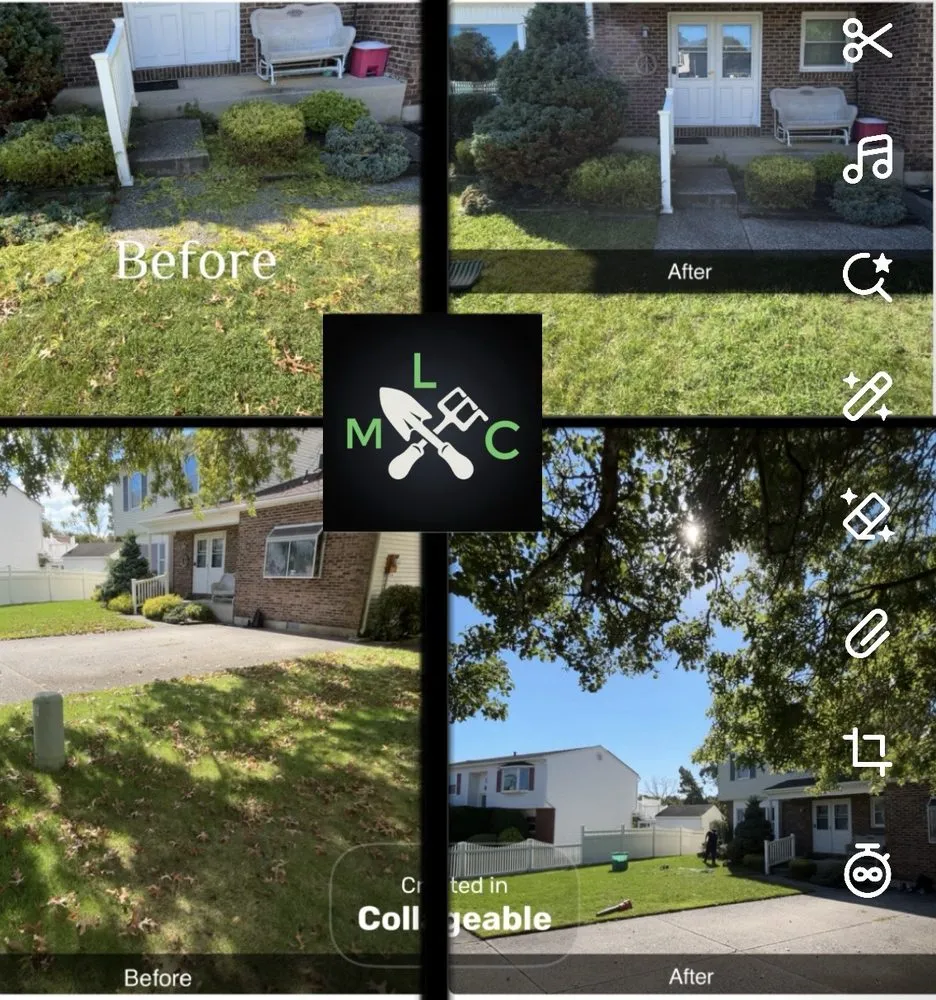Click the Before text overlay on lawn
The height and width of the screenshot is (1000, 936).
(x=196, y=263)
